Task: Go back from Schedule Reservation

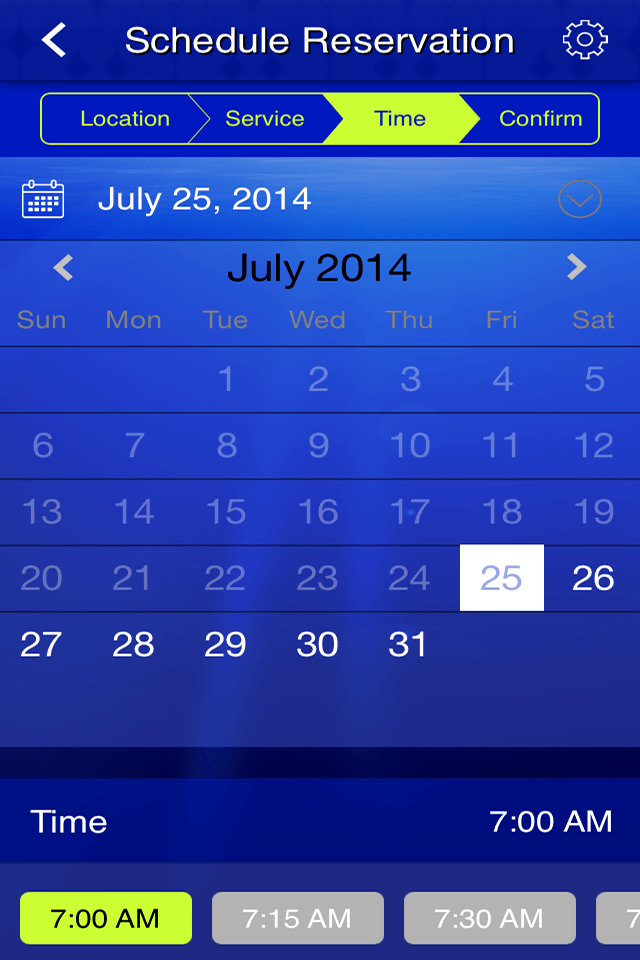Action: pyautogui.click(x=54, y=41)
